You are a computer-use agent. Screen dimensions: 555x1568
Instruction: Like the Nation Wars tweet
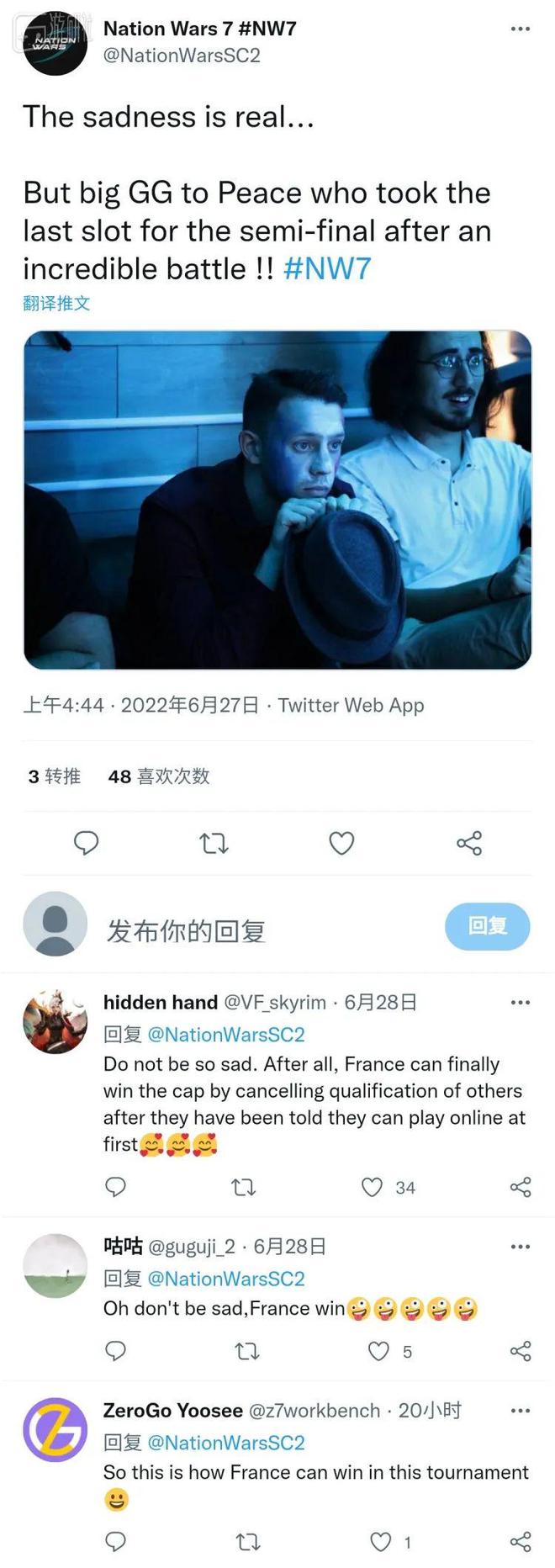tap(341, 843)
